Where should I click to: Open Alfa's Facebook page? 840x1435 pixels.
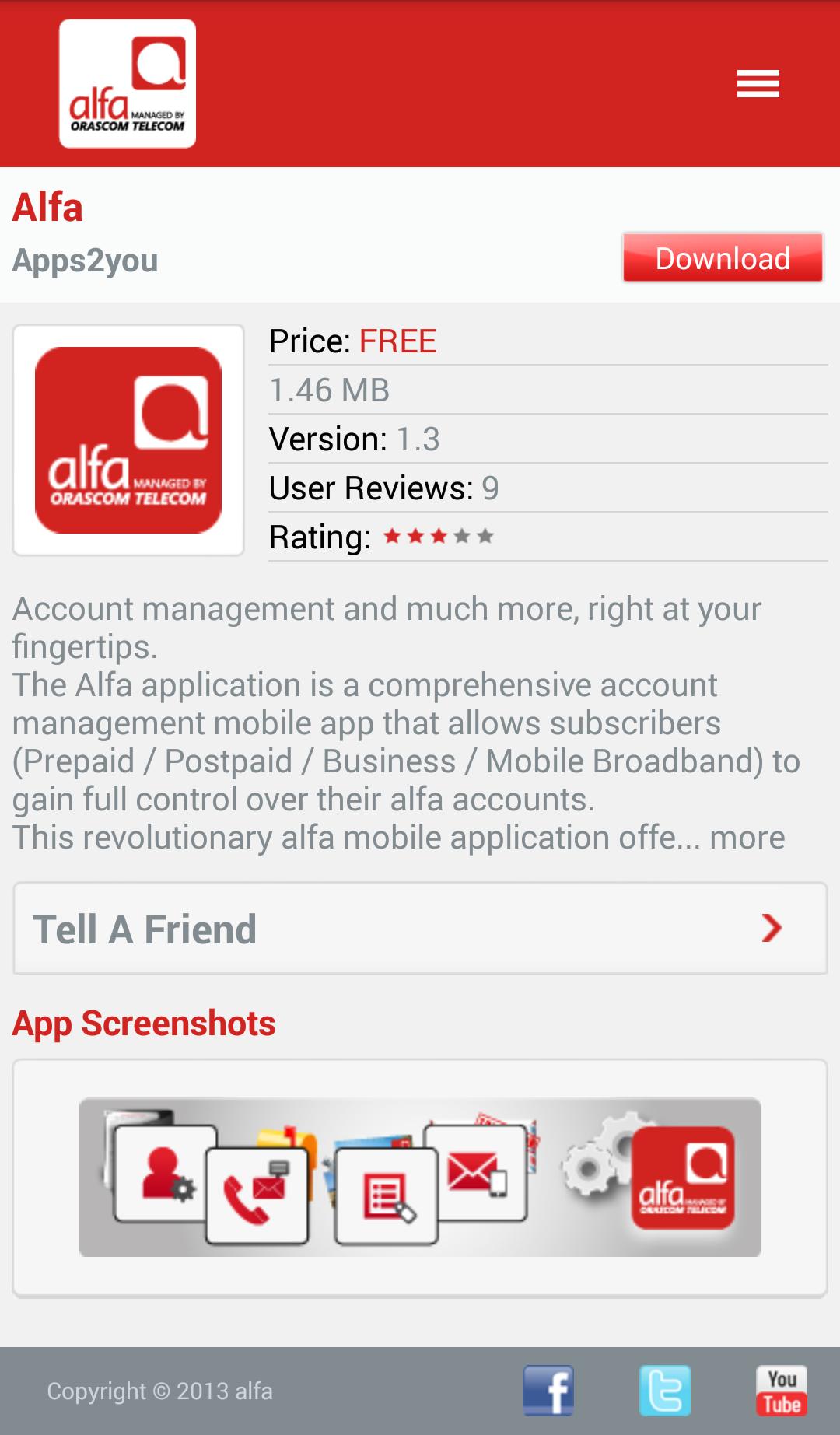548,1391
